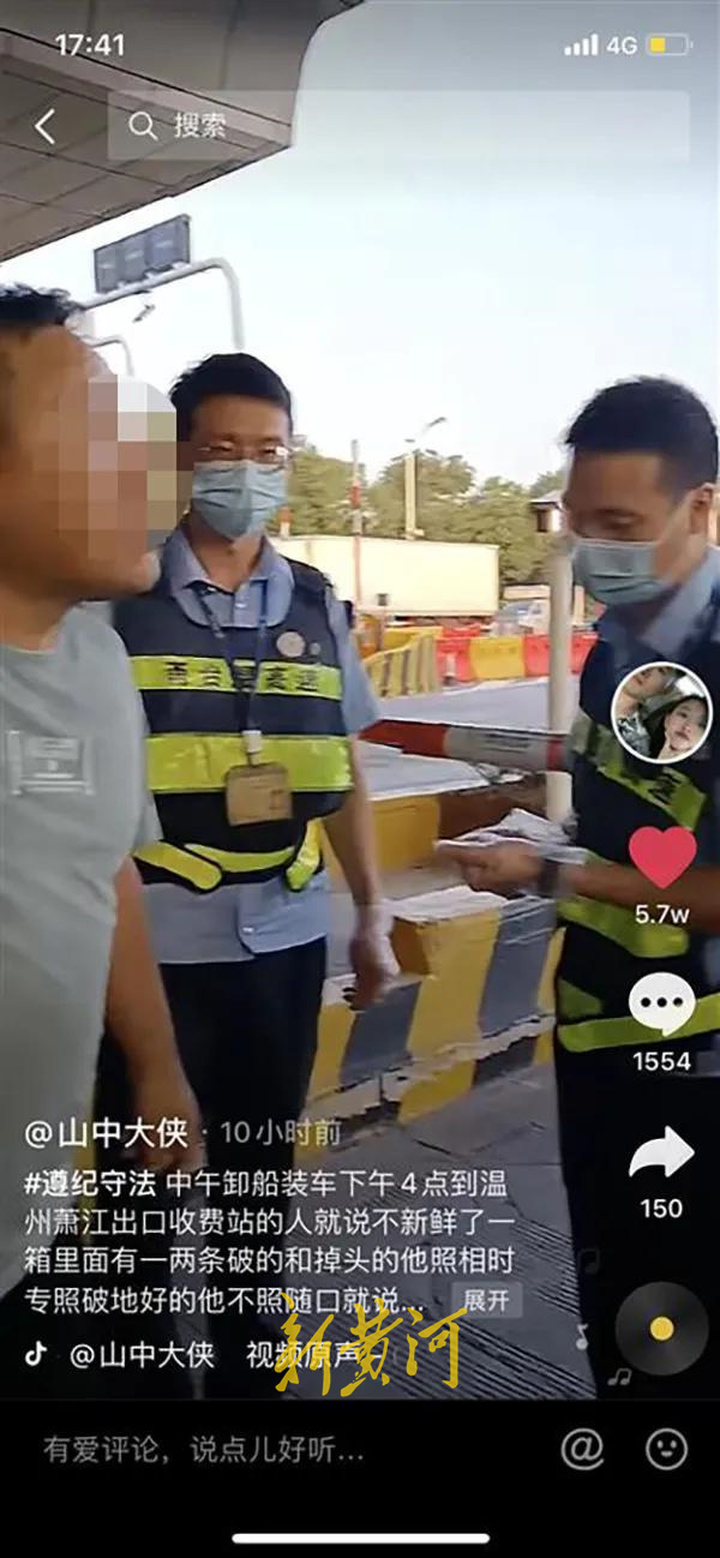Viewport: 720px width, 1558px height.
Task: Open the @山中大侠 username above the caption
Action: coord(106,1133)
